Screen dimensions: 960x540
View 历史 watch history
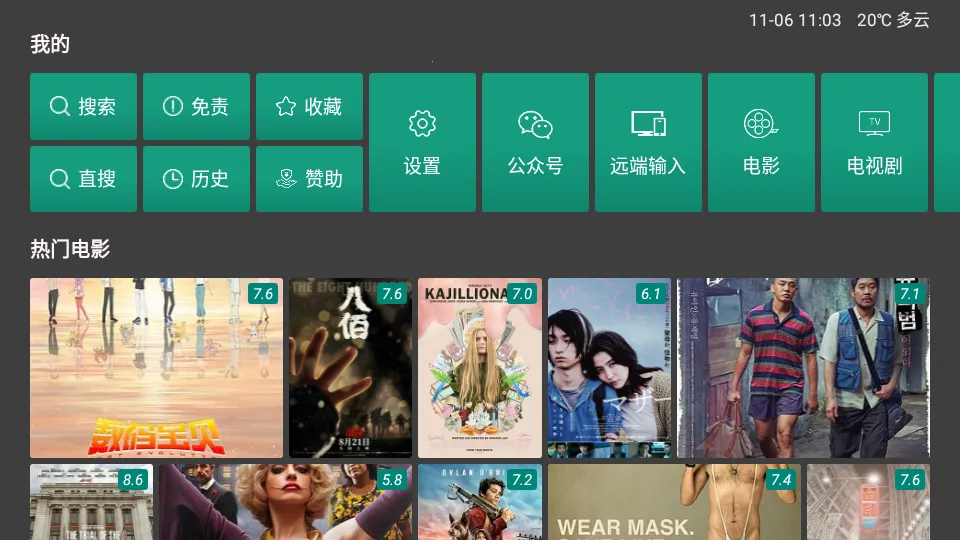tap(196, 179)
